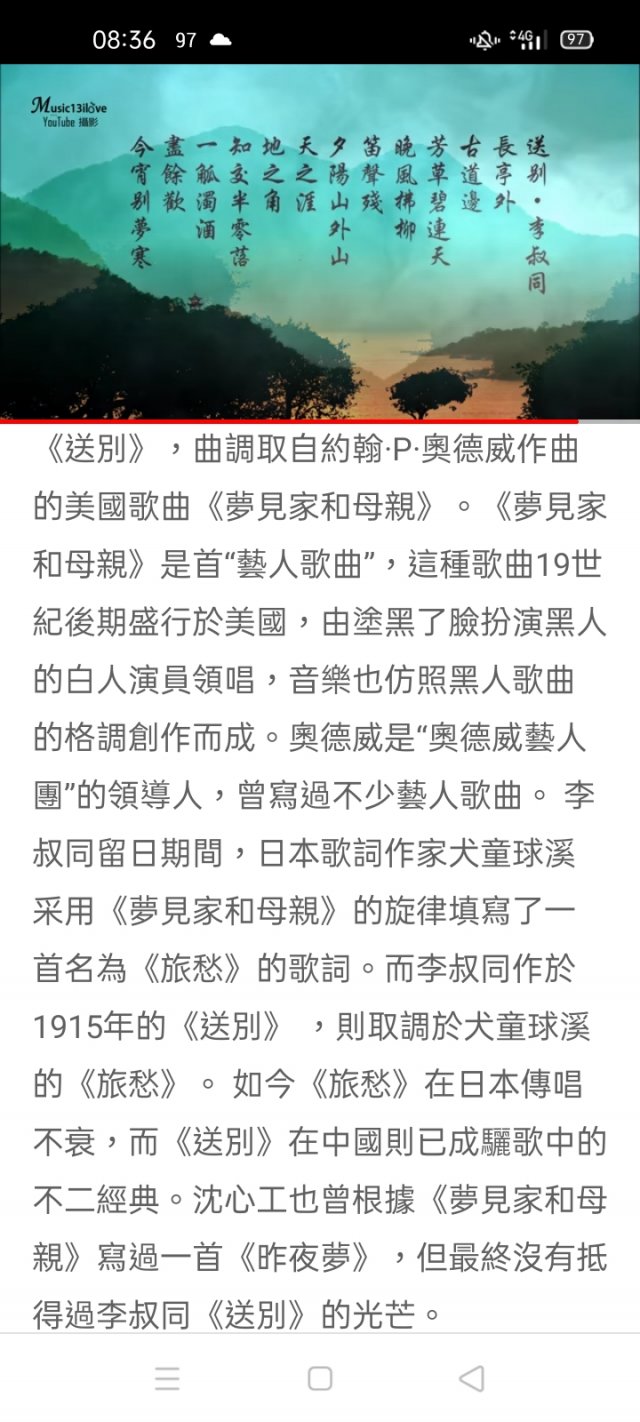This screenshot has width=640, height=1422.
Task: Open the recent apps menu
Action: (167, 1379)
